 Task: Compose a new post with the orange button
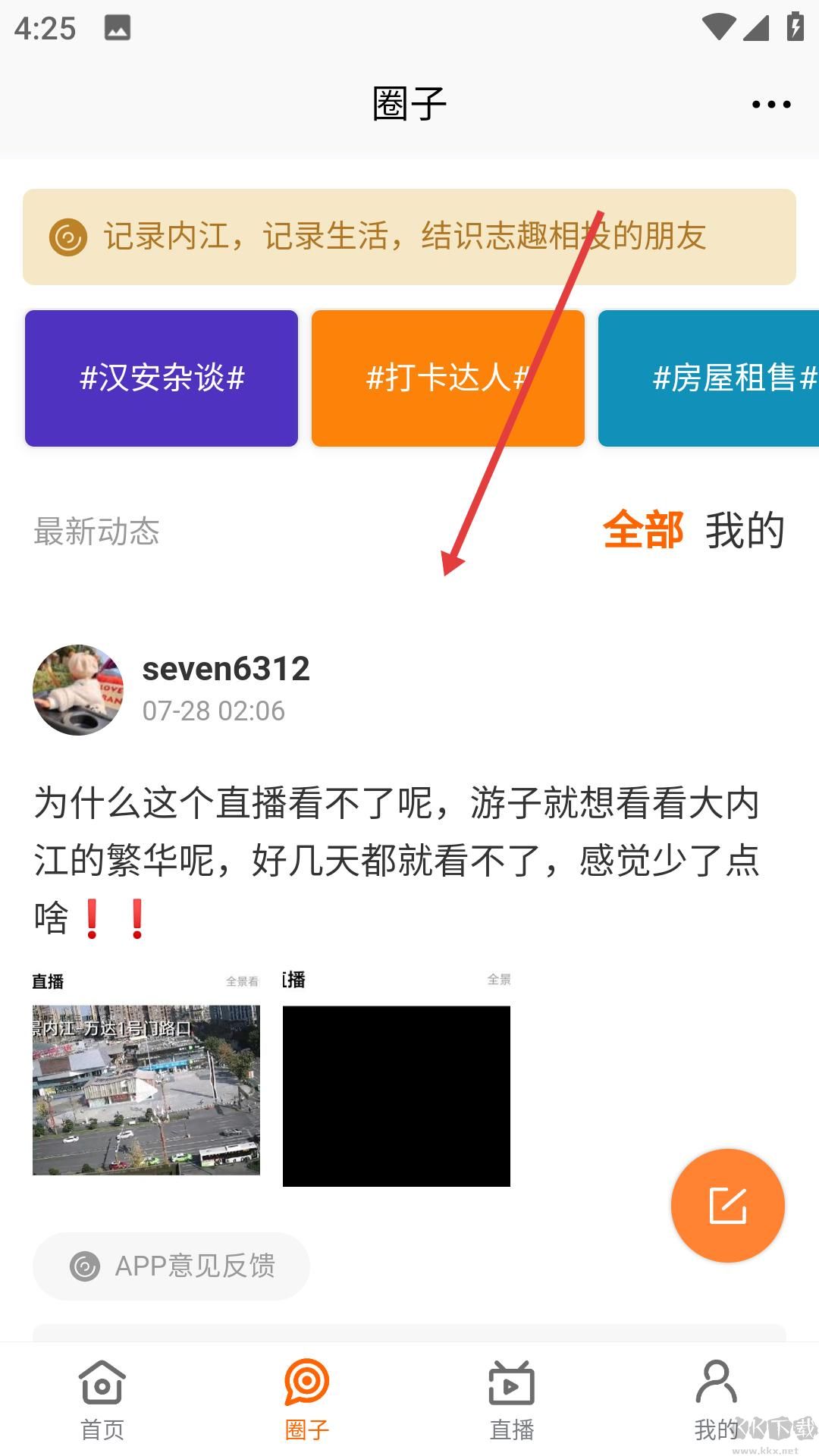pos(727,1205)
